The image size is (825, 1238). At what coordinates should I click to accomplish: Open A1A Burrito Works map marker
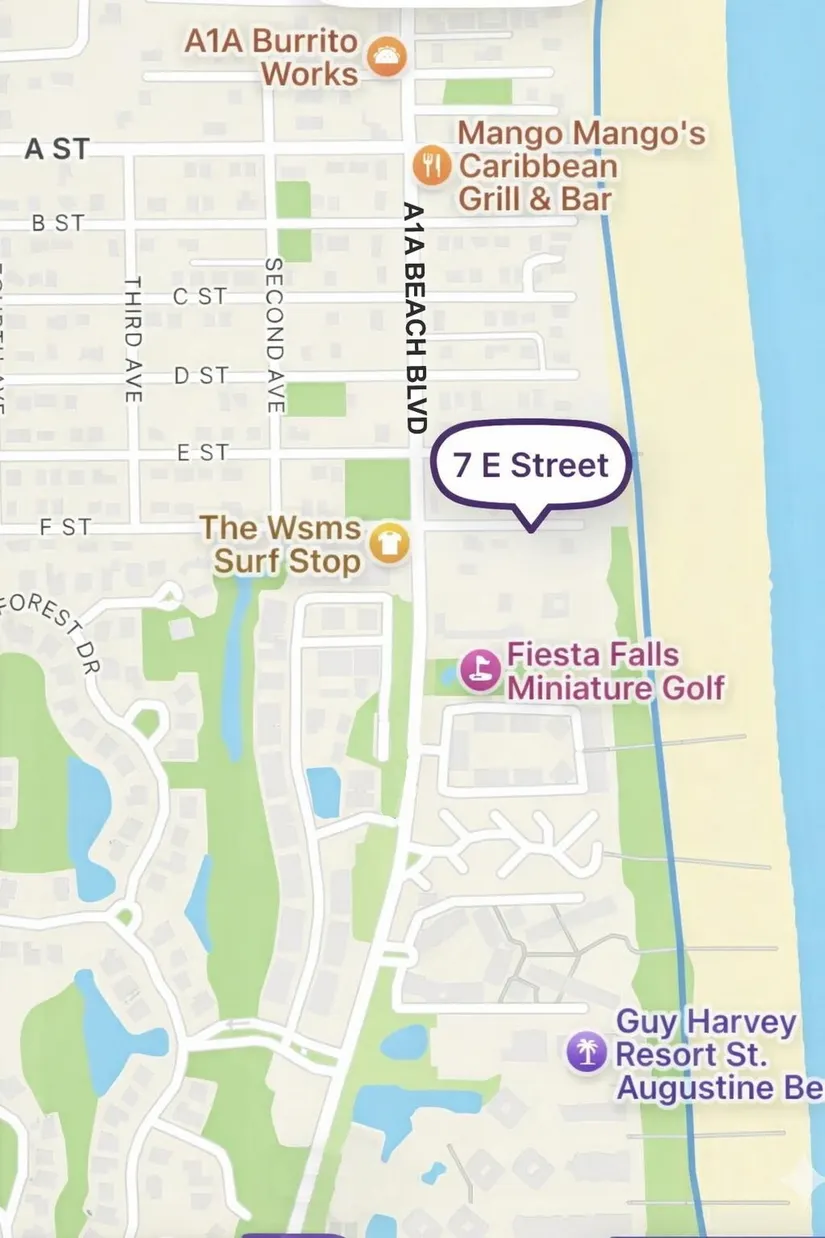pyautogui.click(x=386, y=56)
